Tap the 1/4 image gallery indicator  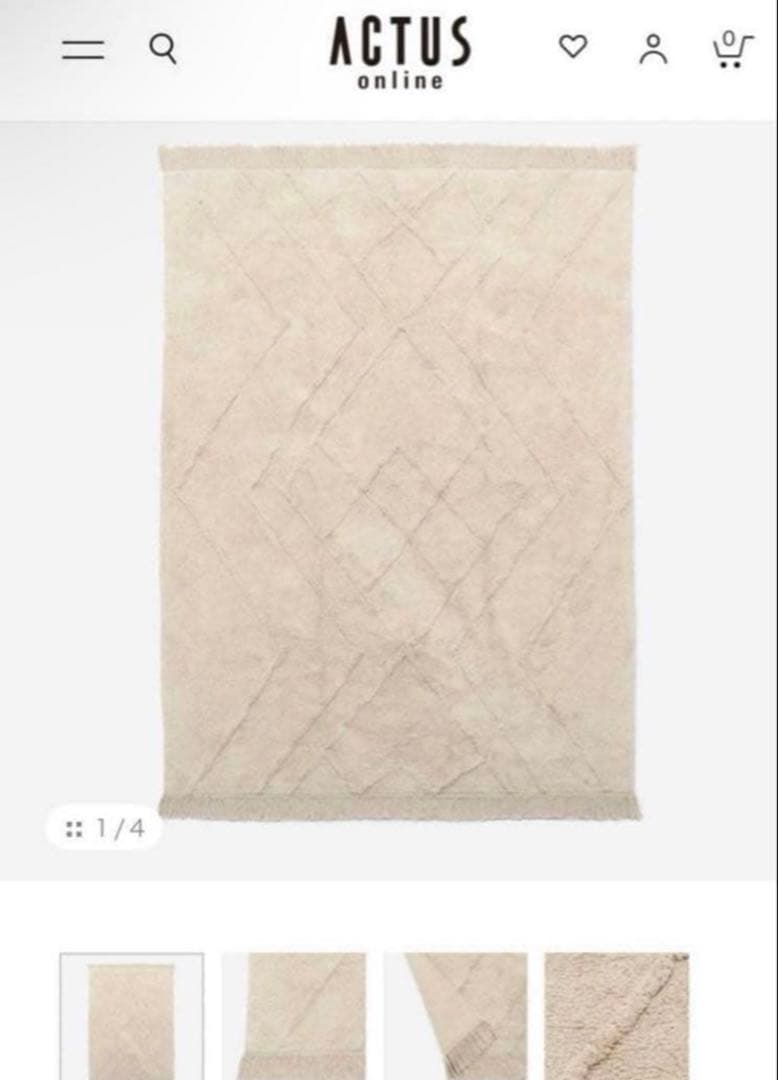click(104, 828)
